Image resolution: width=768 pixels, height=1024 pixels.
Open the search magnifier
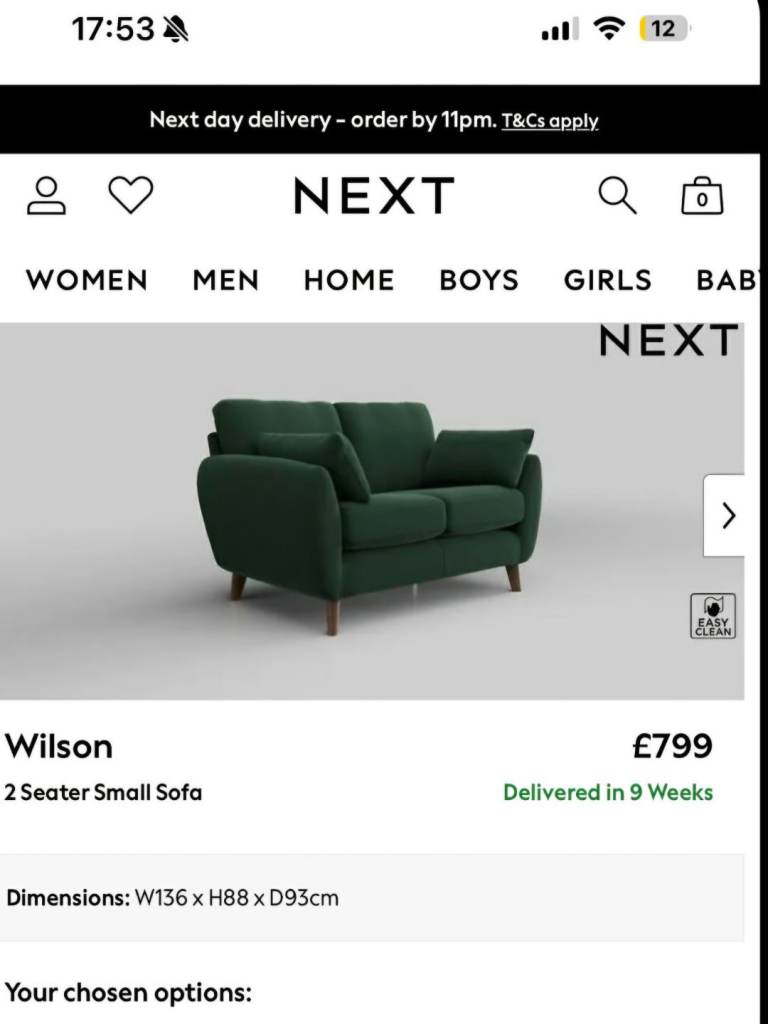tap(617, 196)
